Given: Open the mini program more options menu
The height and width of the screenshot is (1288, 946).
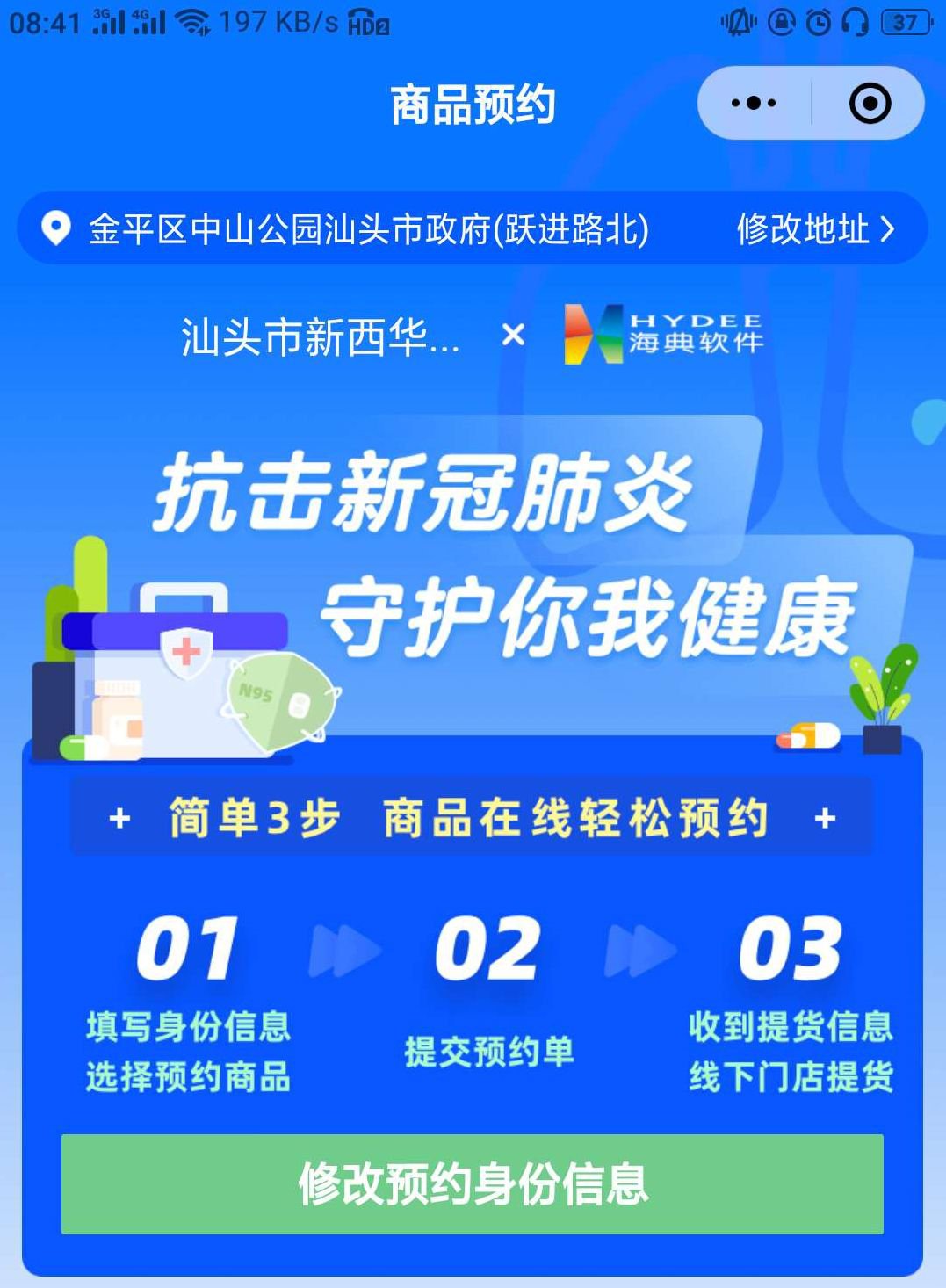Looking at the screenshot, I should 754,104.
